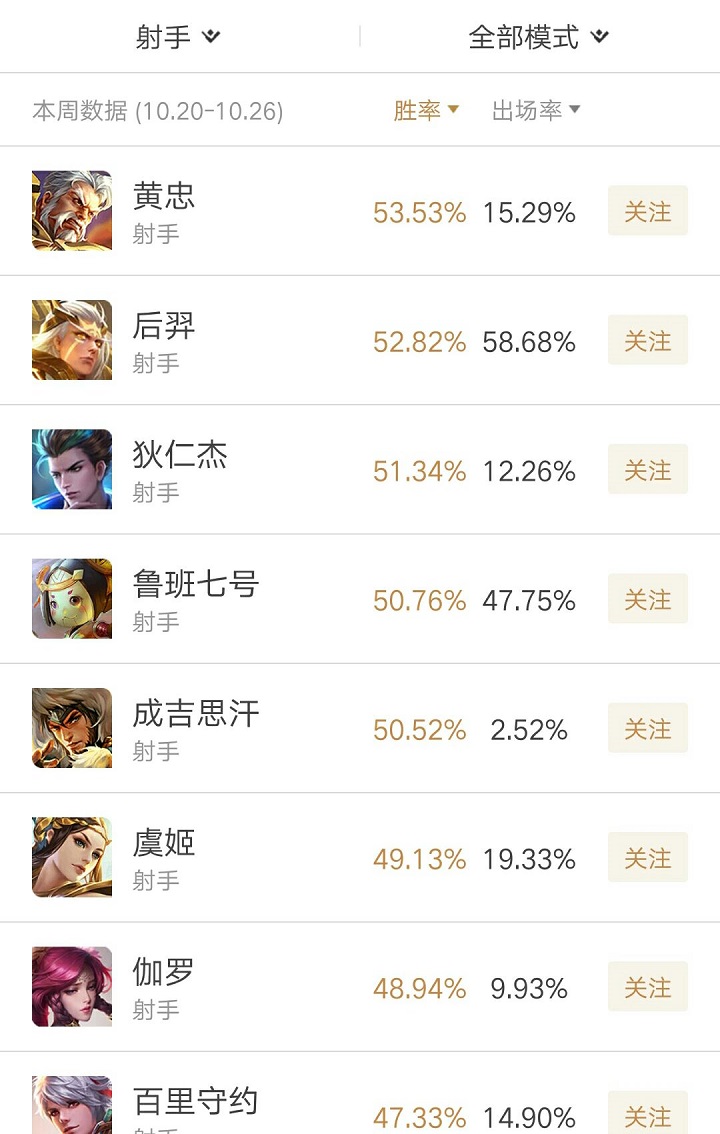The width and height of the screenshot is (720, 1134).
Task: Follow 鲁班七号 with the 关注 button
Action: pos(647,598)
